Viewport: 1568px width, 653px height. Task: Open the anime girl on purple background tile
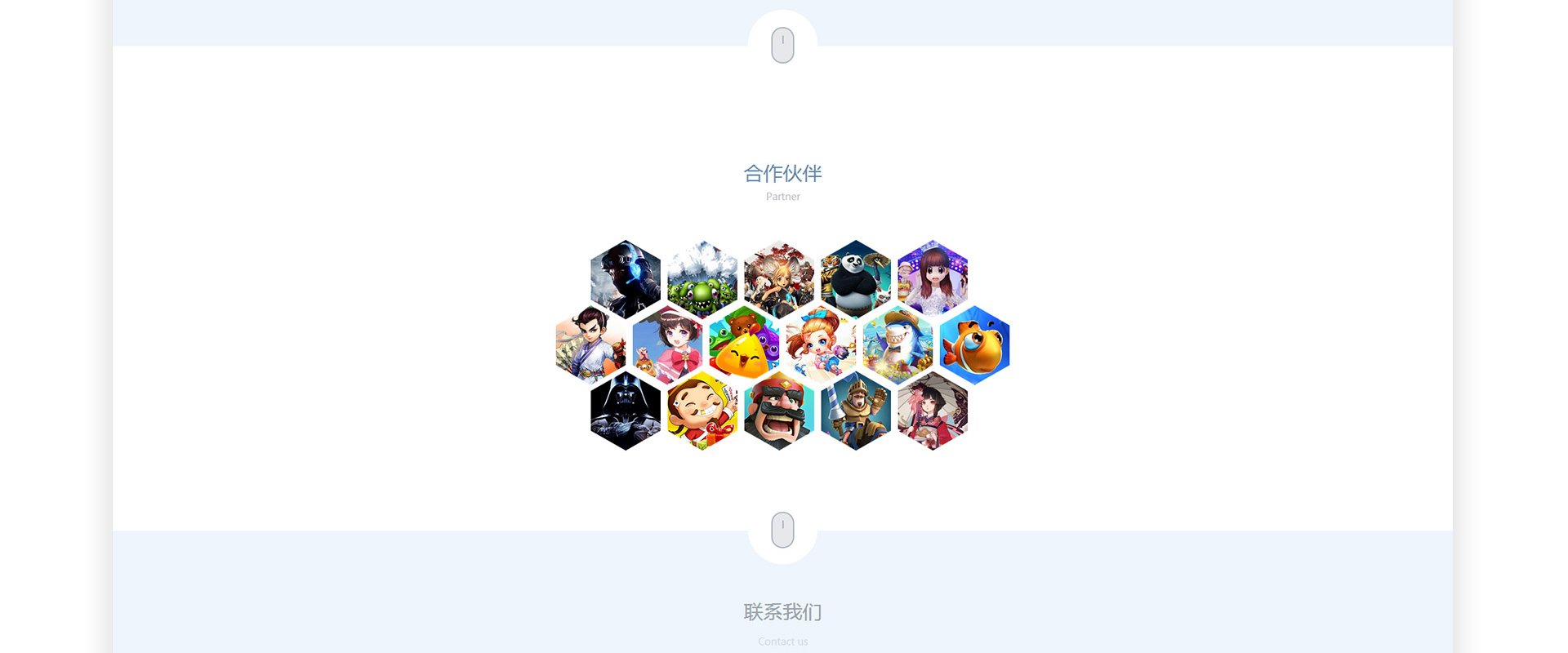933,279
